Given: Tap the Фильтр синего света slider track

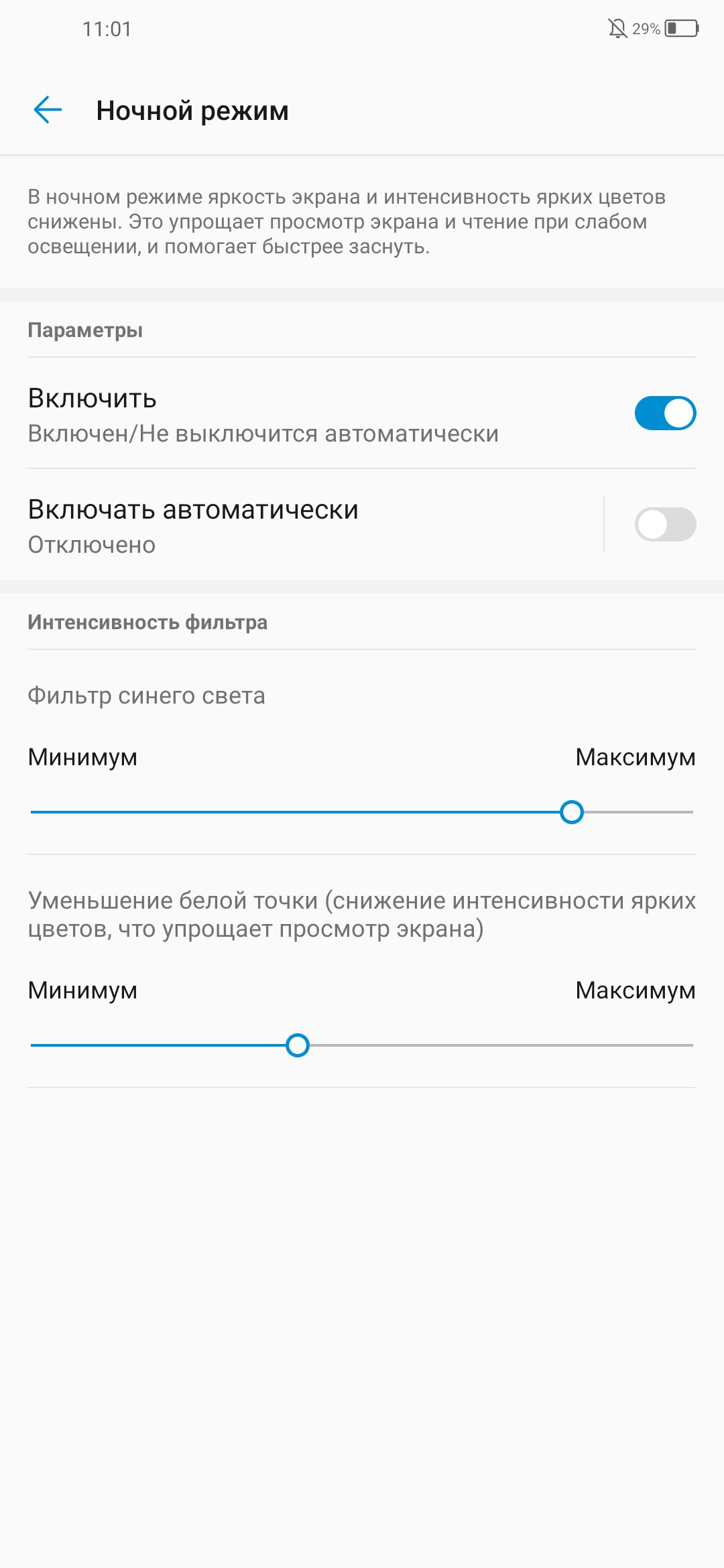Looking at the screenshot, I should click(362, 812).
